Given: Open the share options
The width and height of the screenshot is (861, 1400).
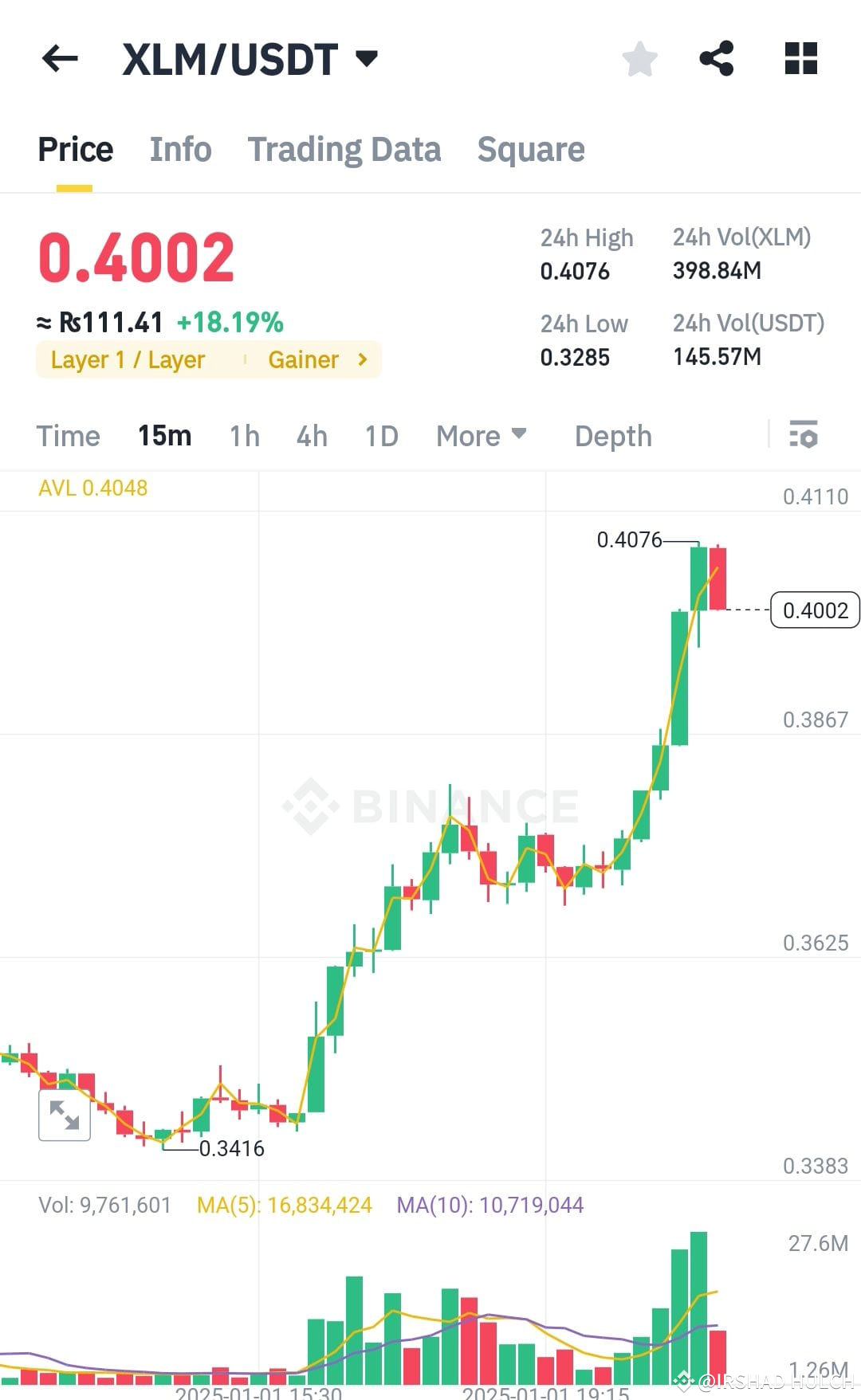Looking at the screenshot, I should click(716, 58).
